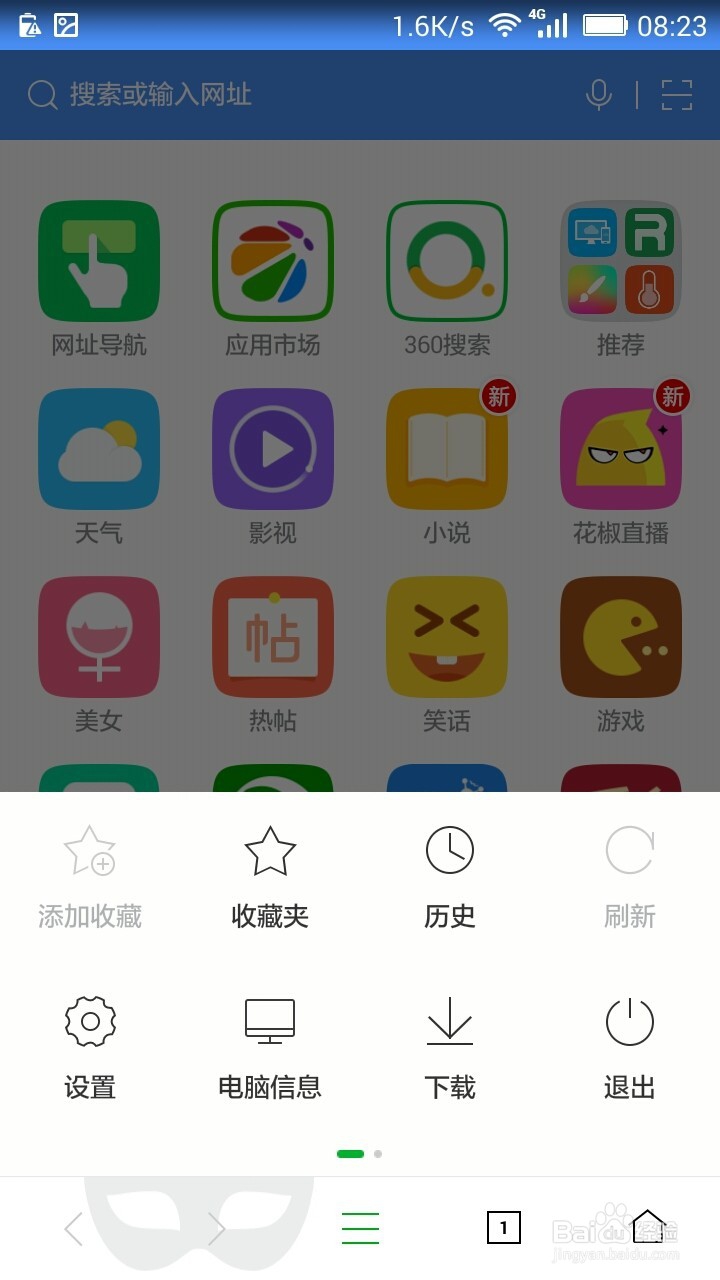The width and height of the screenshot is (720, 1280).
Task: Tap the tab counter showing 1
Action: [505, 1227]
